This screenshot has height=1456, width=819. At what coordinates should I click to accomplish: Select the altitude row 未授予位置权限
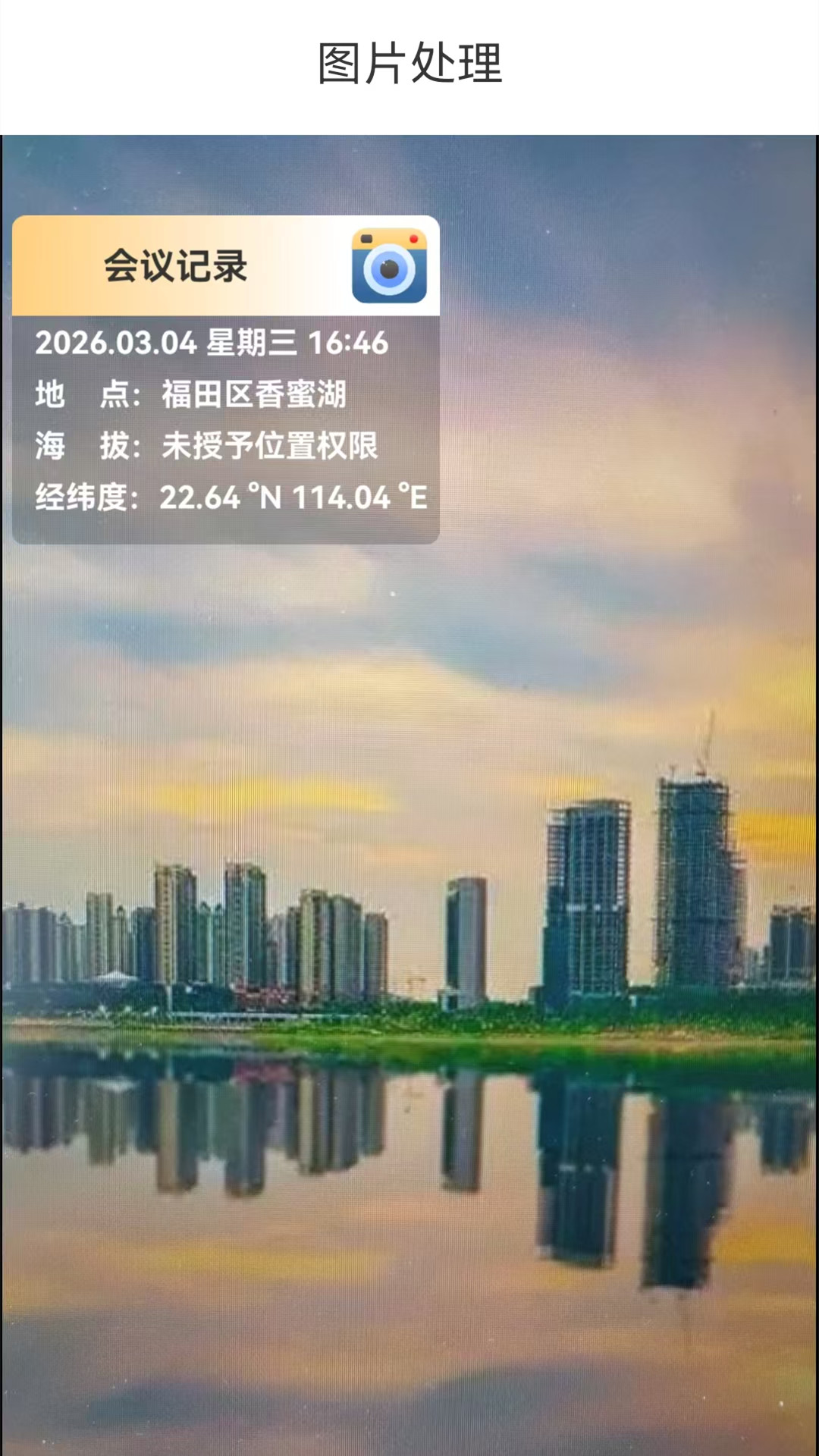click(x=269, y=447)
